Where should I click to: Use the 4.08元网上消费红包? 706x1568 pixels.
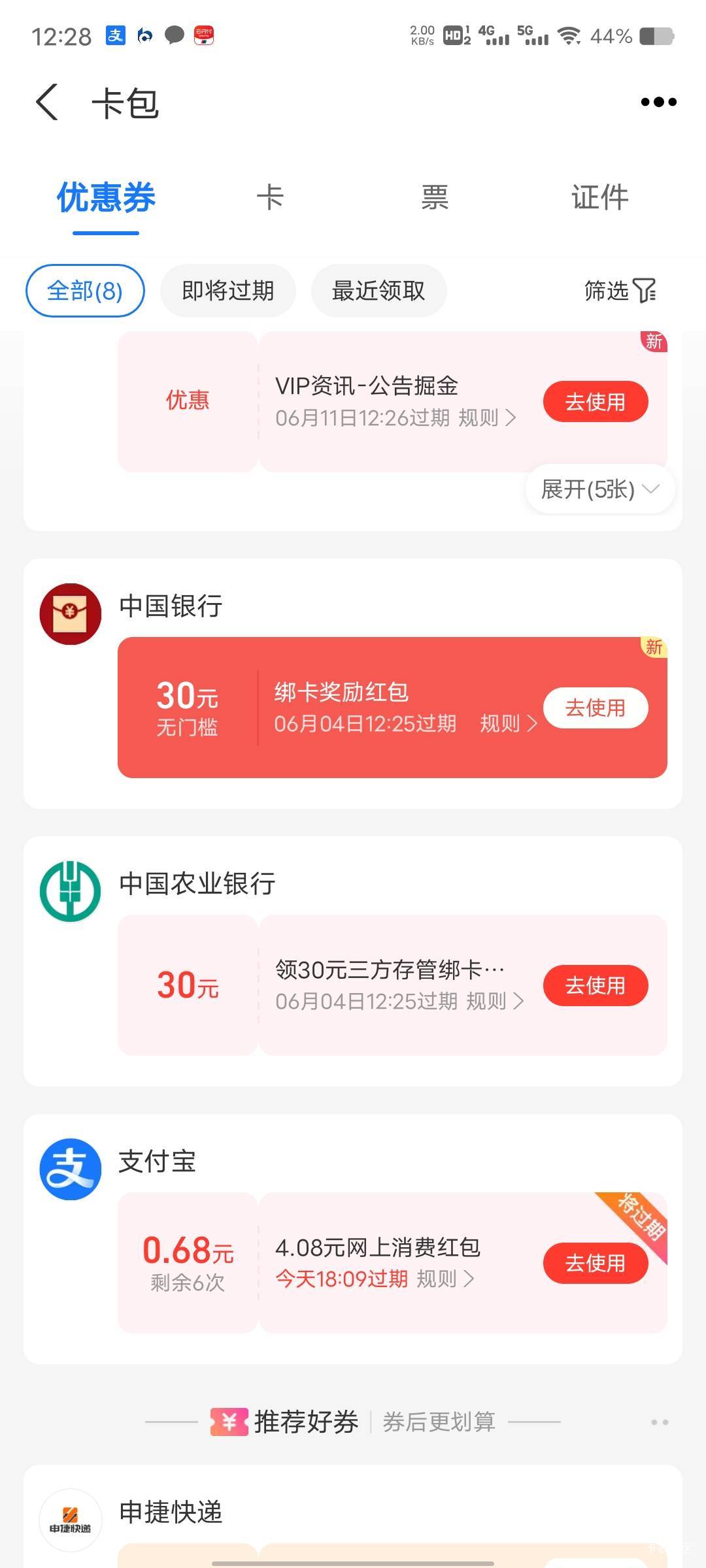pos(596,1263)
